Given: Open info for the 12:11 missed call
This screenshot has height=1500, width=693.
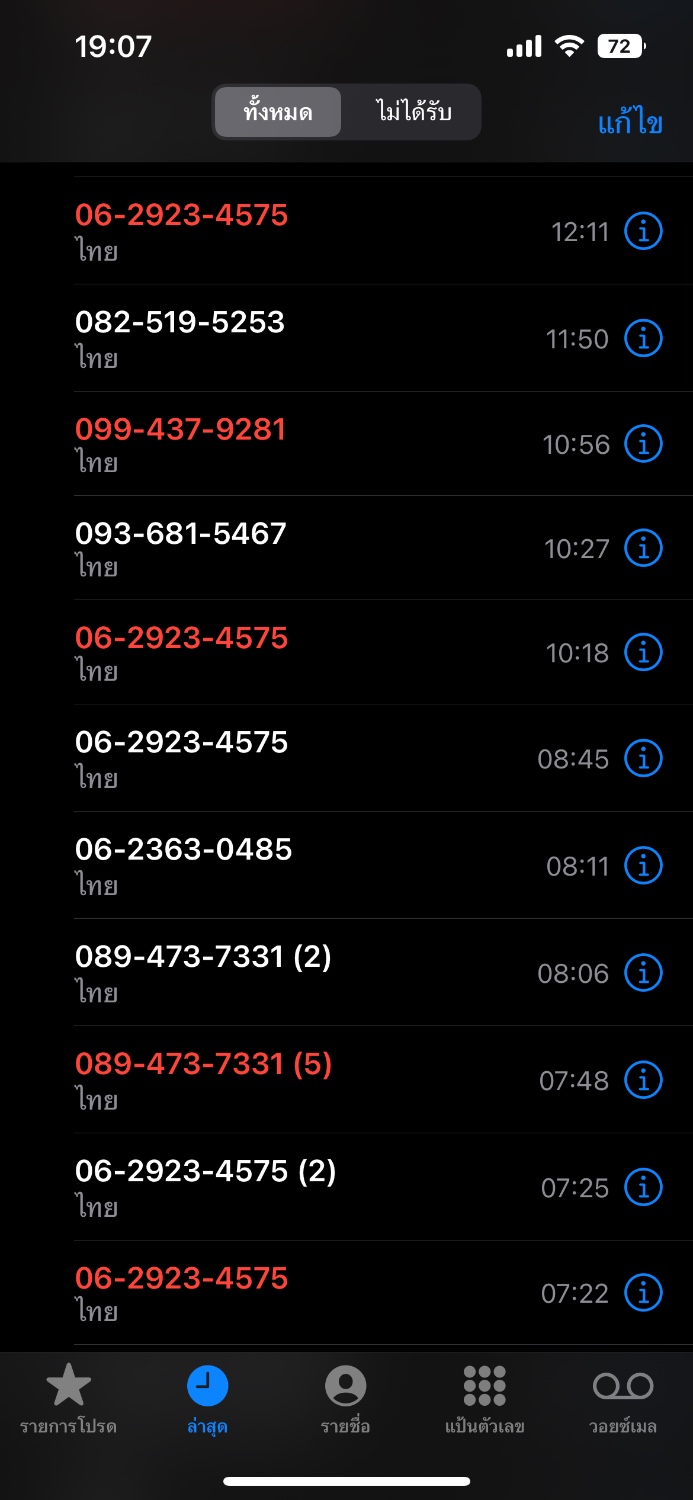Looking at the screenshot, I should point(643,231).
